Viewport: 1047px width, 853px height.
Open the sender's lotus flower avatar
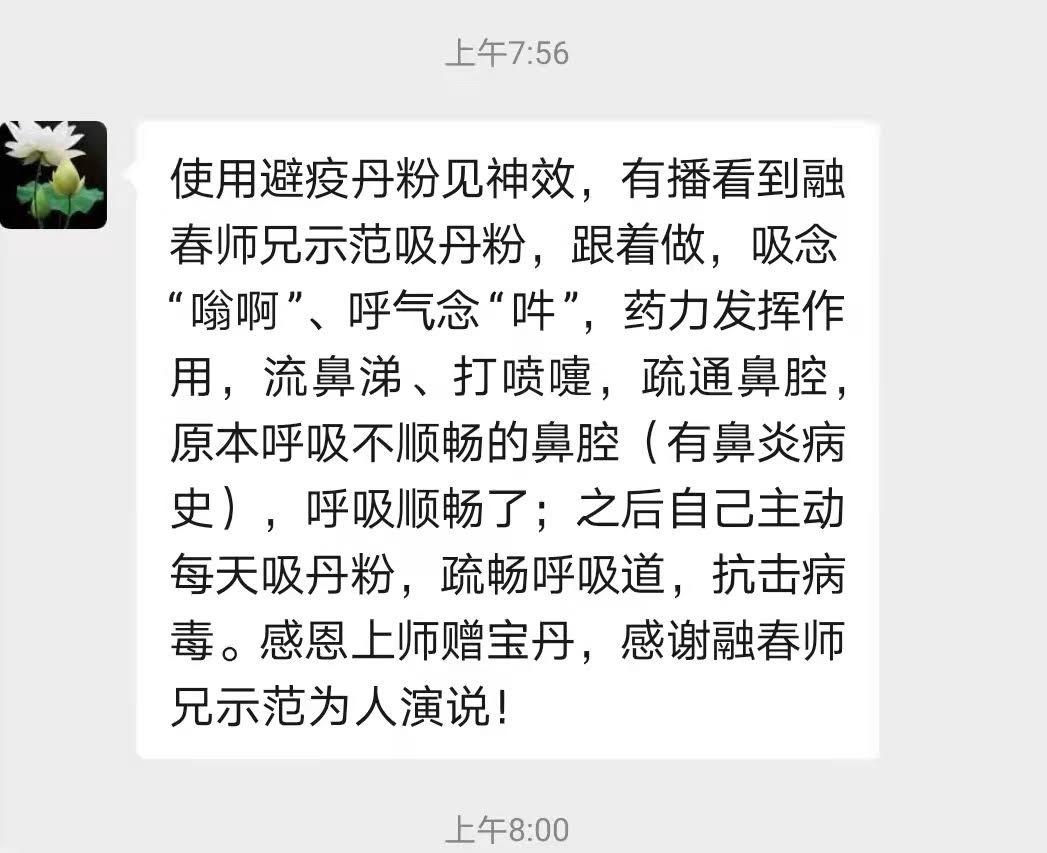[53, 175]
